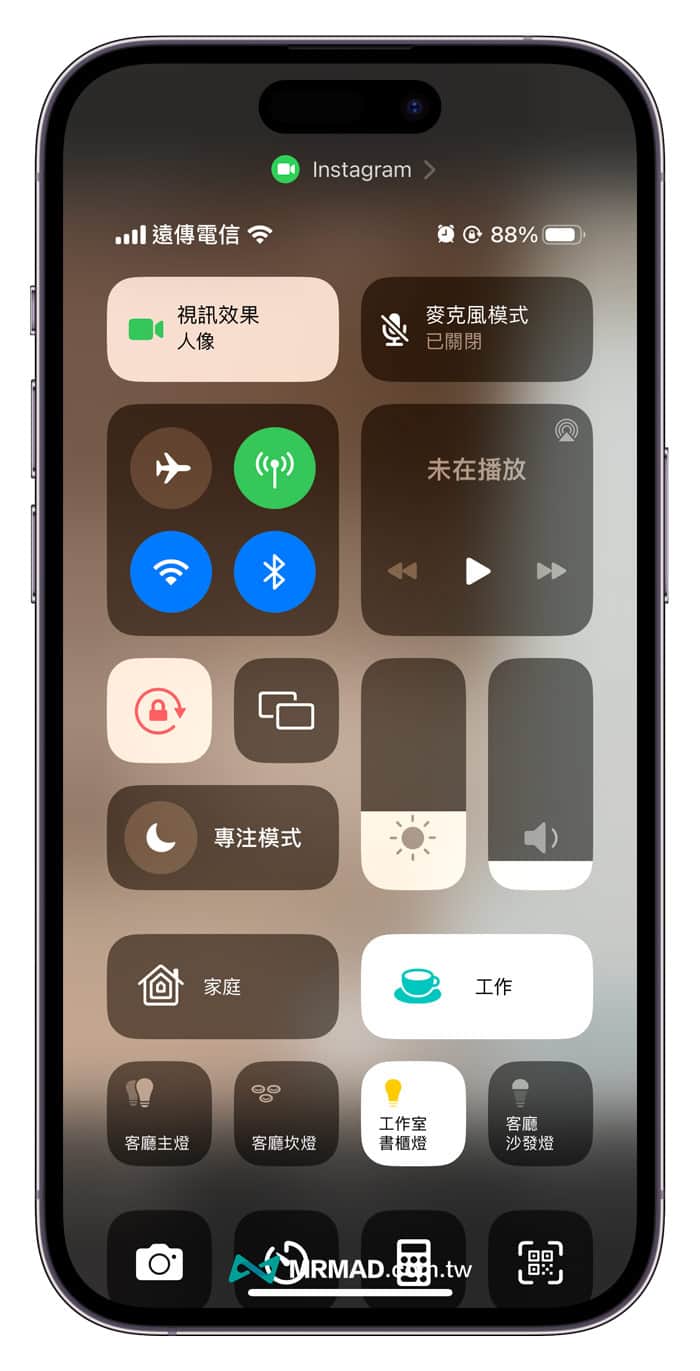700x1371 pixels.
Task: Turn off 工作室書櫃燈 light
Action: (x=413, y=1113)
